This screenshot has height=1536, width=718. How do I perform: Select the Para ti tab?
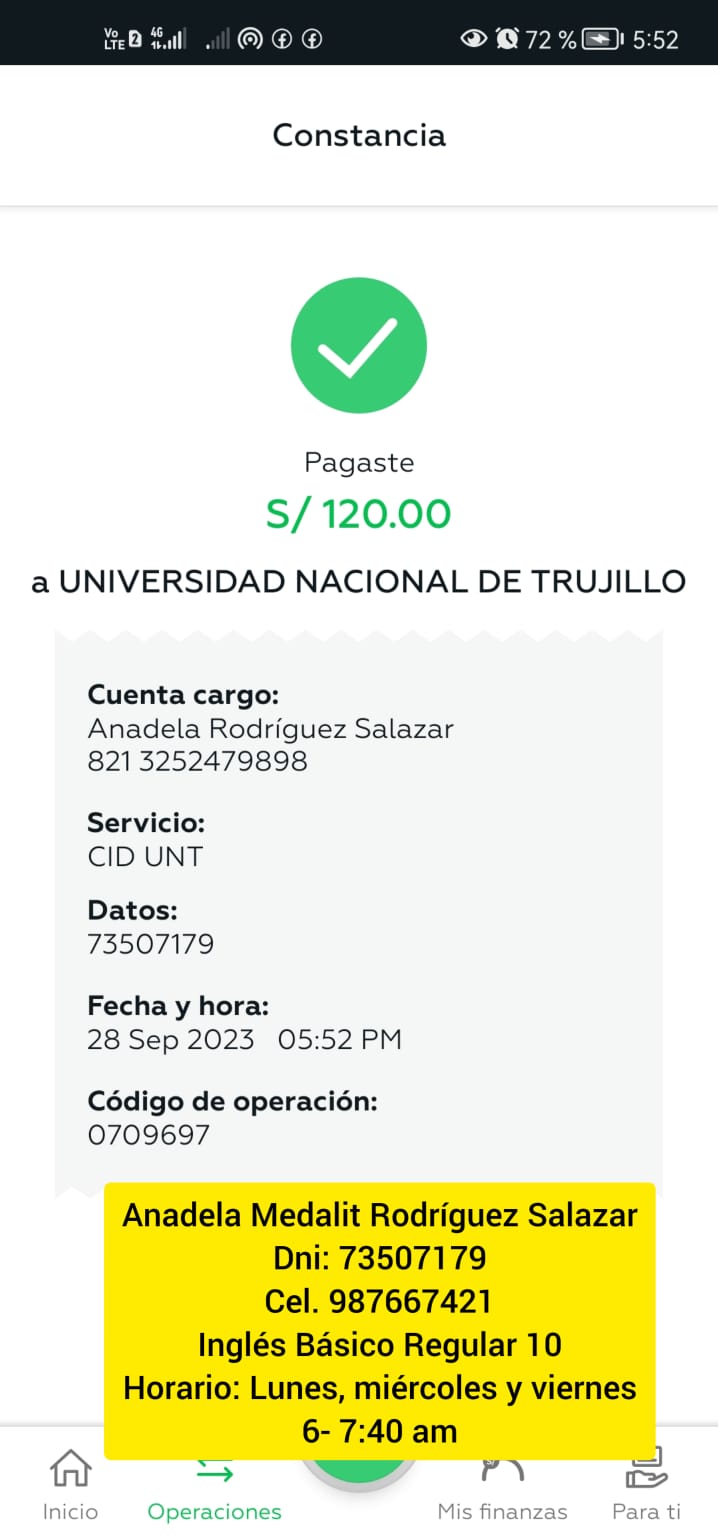(x=646, y=1485)
